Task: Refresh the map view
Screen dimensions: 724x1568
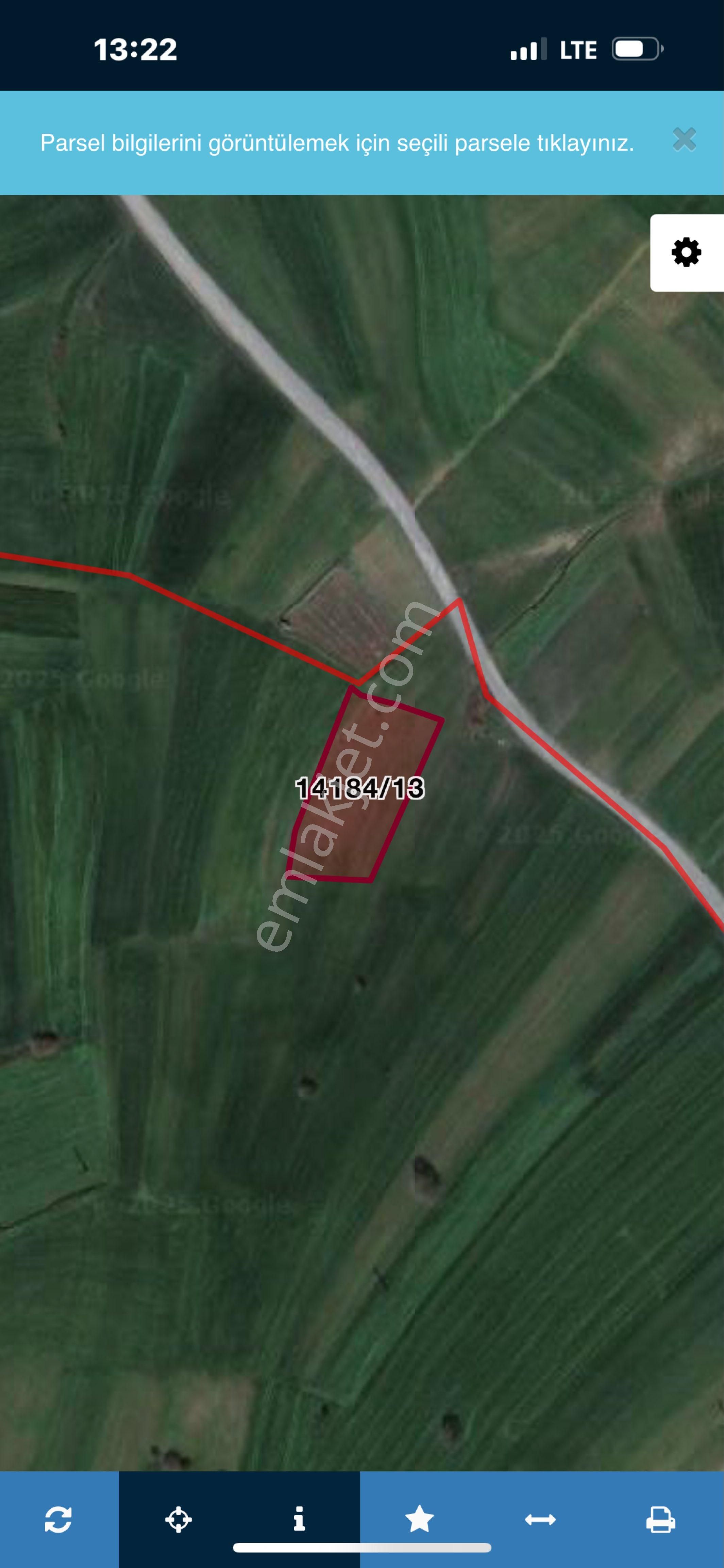Action: pos(58,1519)
